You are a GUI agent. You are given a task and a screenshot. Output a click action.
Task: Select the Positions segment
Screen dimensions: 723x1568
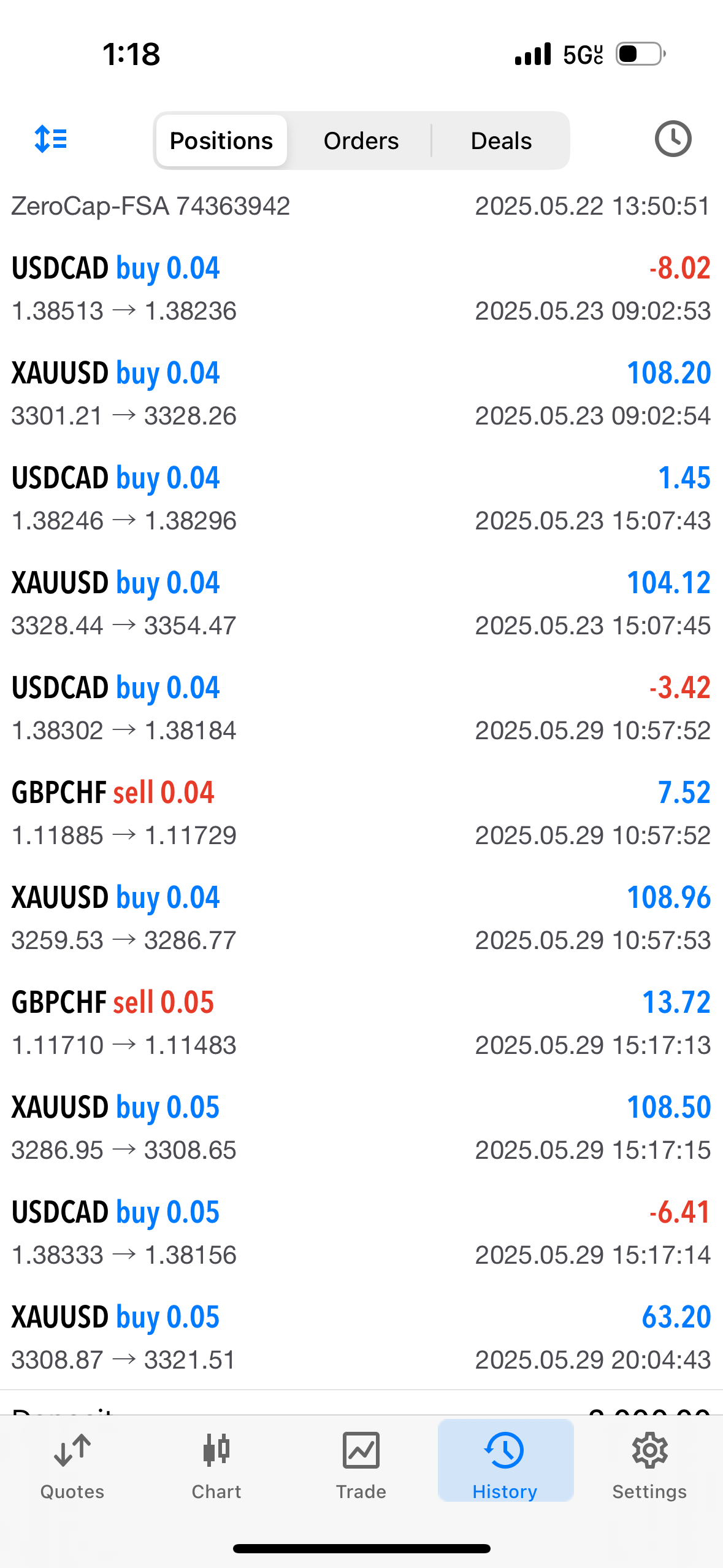click(221, 140)
